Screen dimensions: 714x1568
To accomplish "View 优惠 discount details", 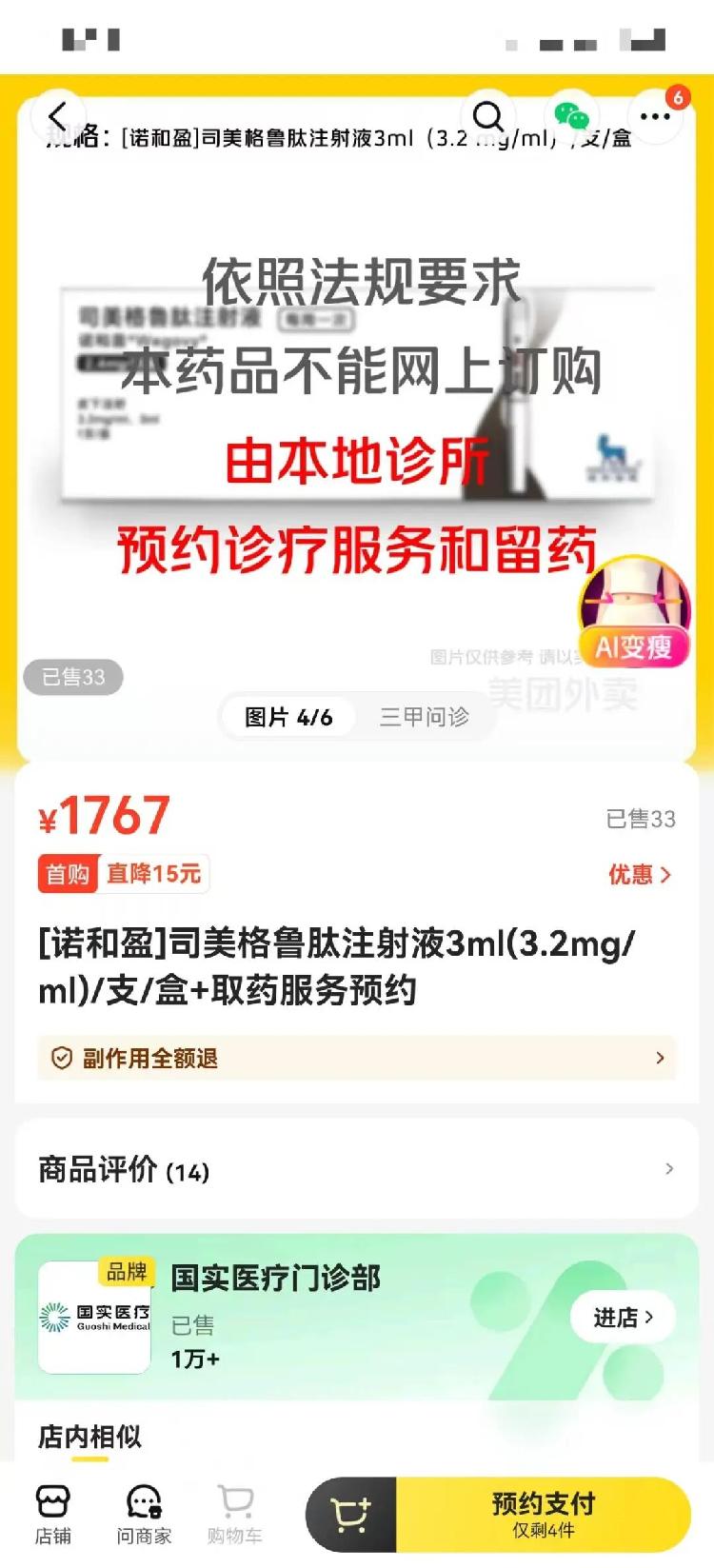I will click(640, 874).
